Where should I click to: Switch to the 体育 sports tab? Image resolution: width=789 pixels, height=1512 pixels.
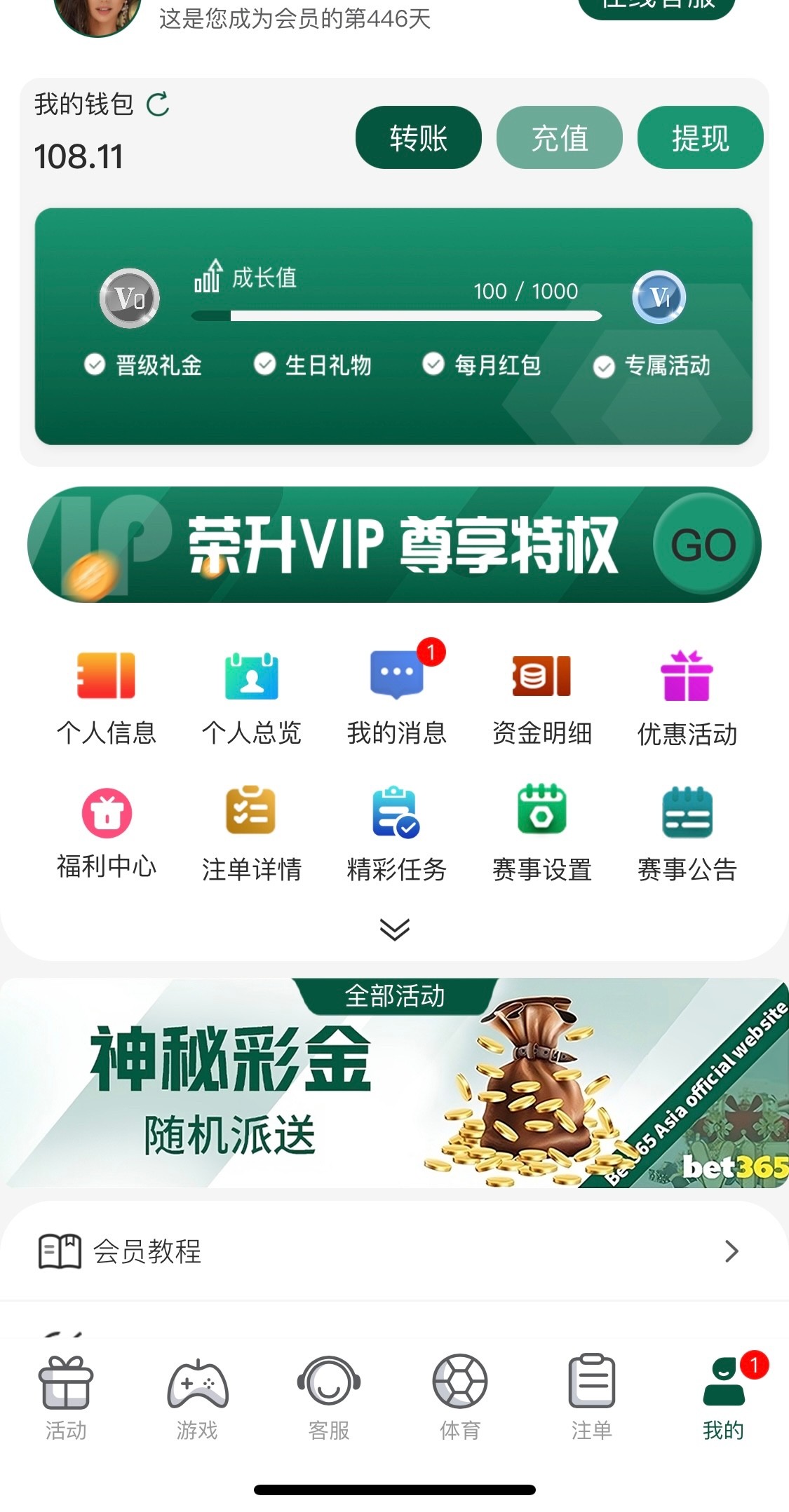(460, 1396)
